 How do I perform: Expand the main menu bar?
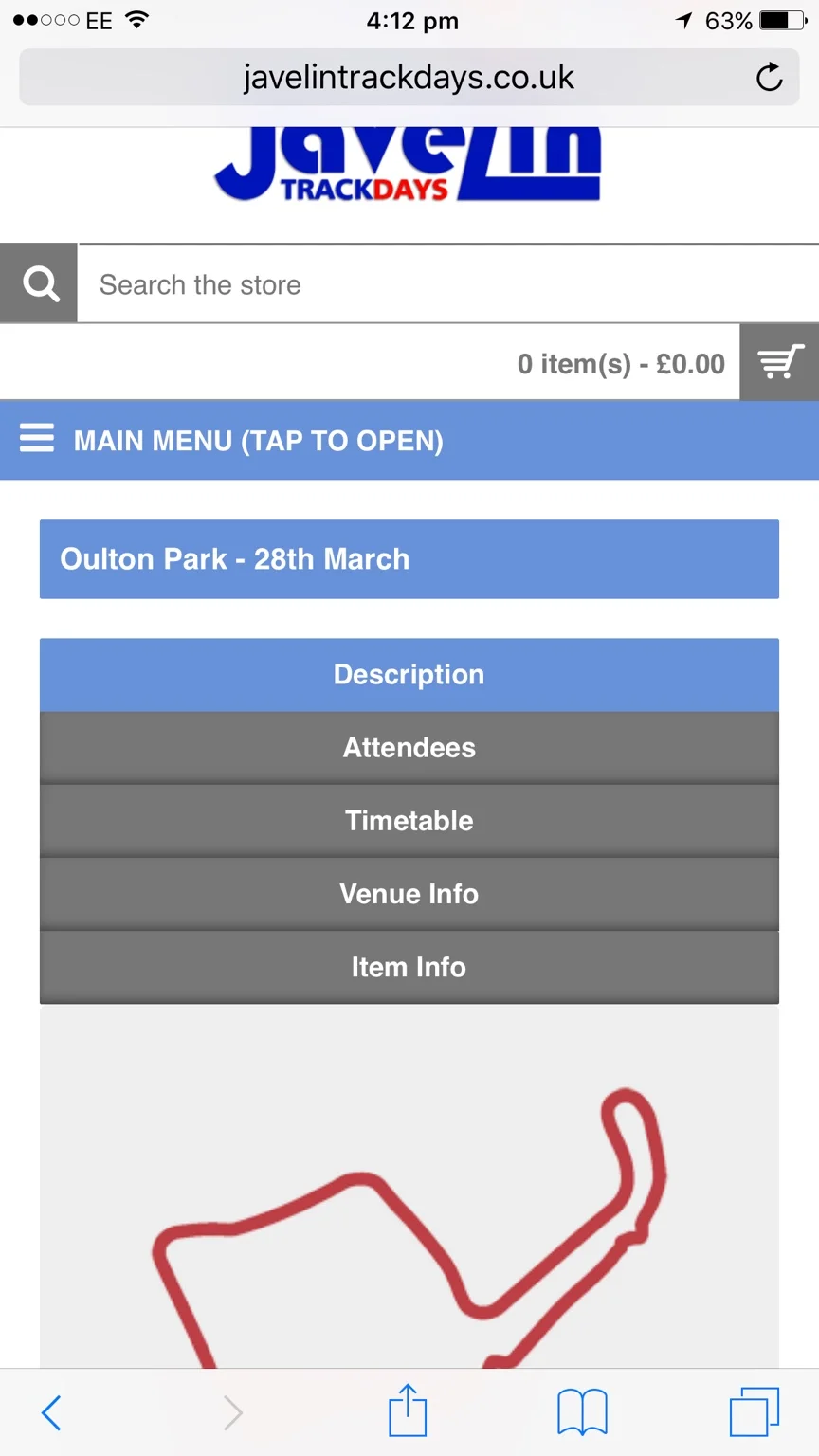point(409,441)
